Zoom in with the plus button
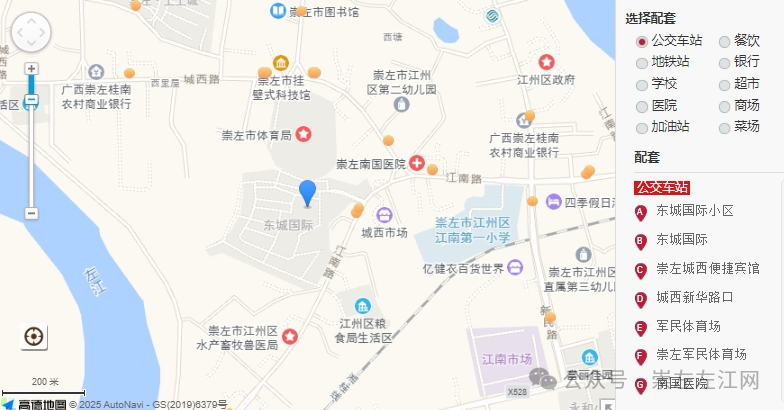This screenshot has height=410, width=784. 31,69
